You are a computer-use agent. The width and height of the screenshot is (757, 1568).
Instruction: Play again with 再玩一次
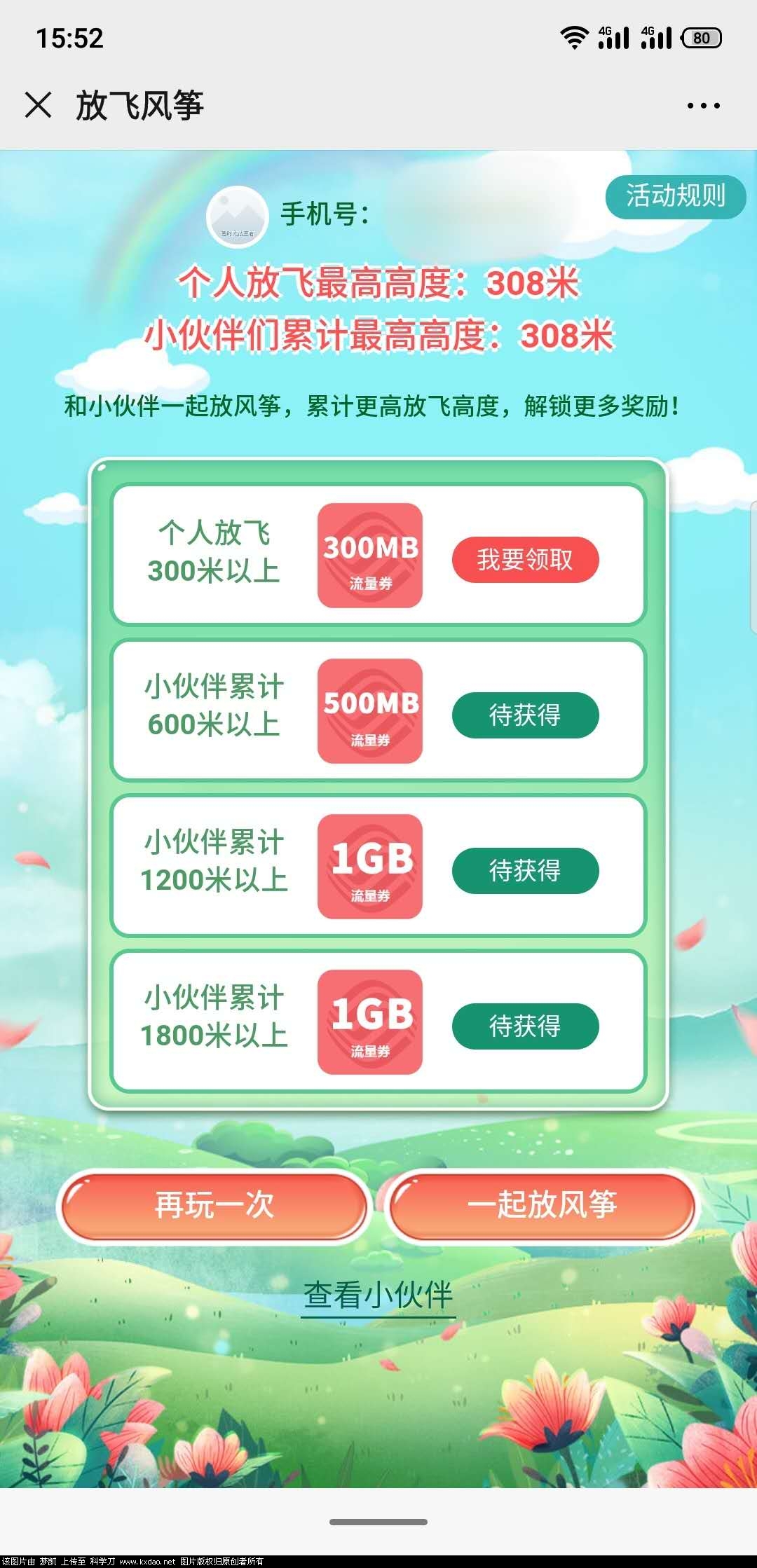point(214,1205)
